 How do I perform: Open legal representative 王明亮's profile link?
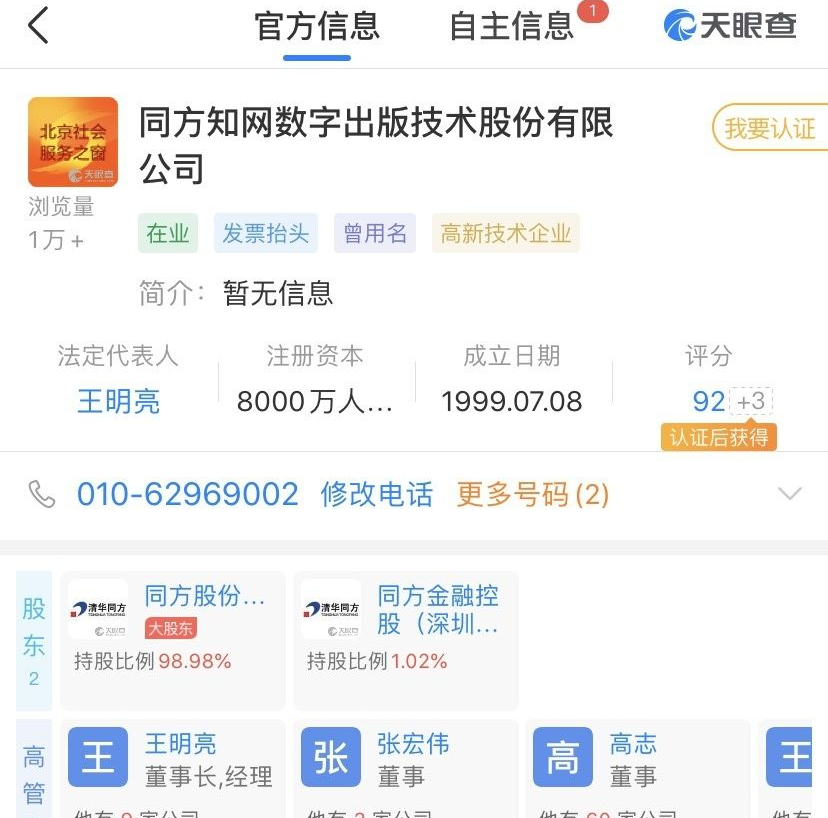coord(118,402)
